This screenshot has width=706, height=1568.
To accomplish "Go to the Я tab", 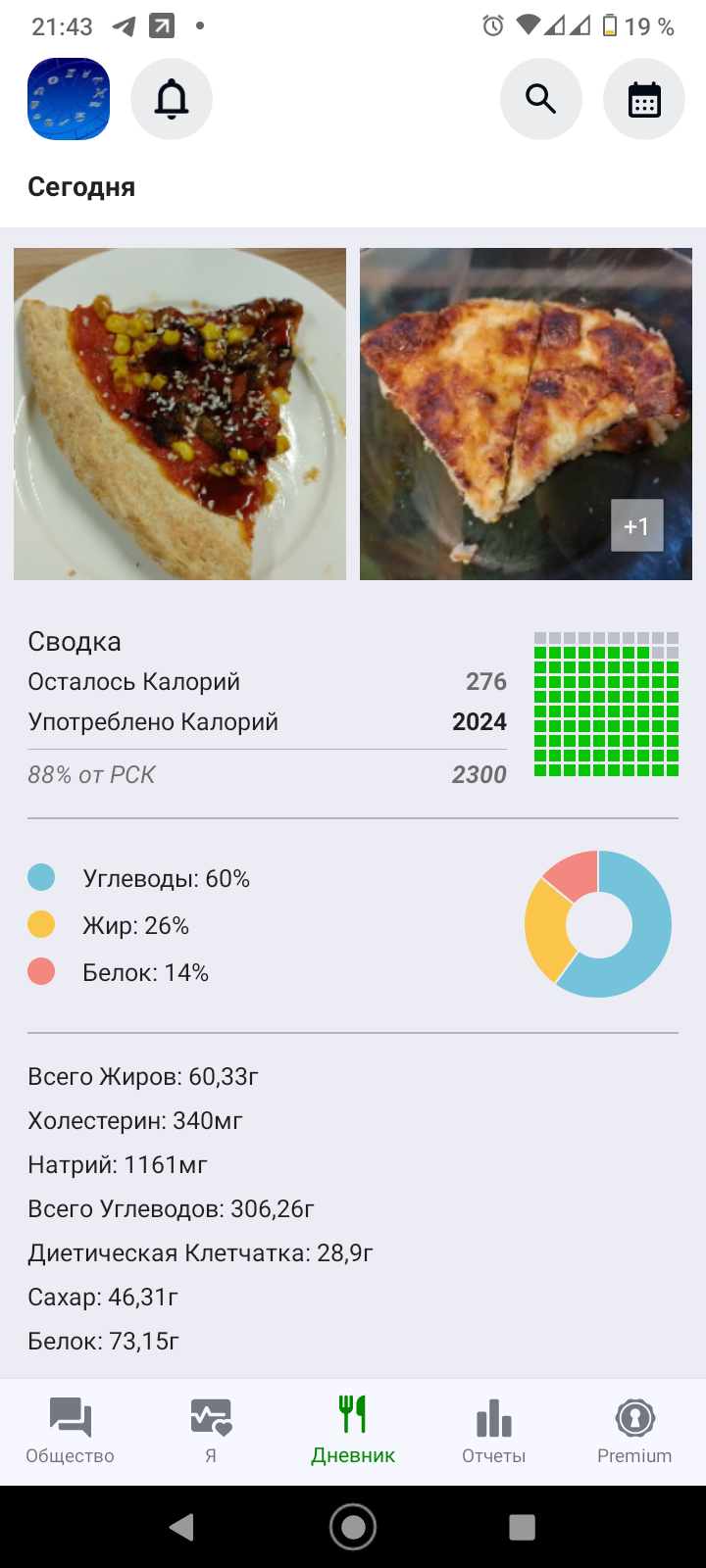I will [x=211, y=1431].
